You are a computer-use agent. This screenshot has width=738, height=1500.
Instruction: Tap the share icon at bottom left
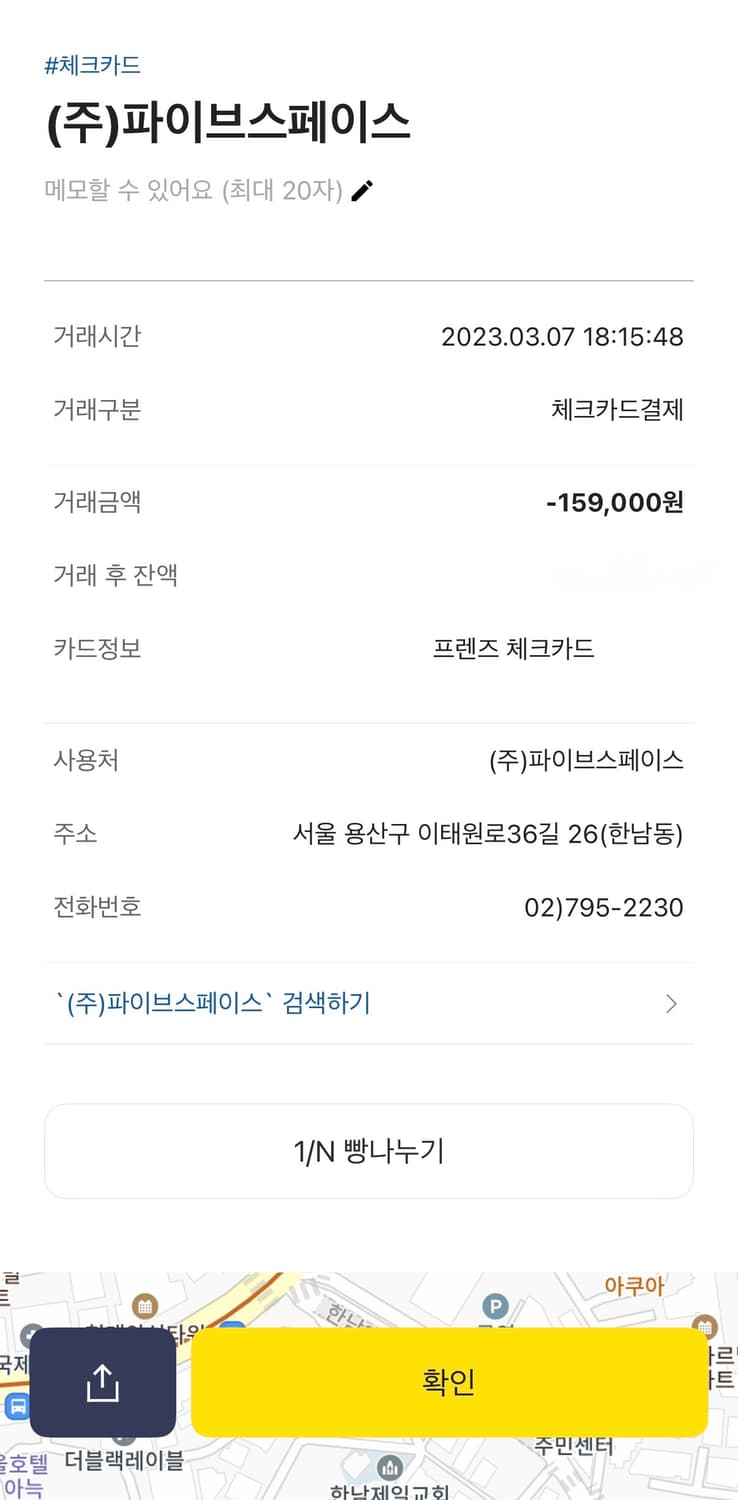pyautogui.click(x=103, y=1383)
